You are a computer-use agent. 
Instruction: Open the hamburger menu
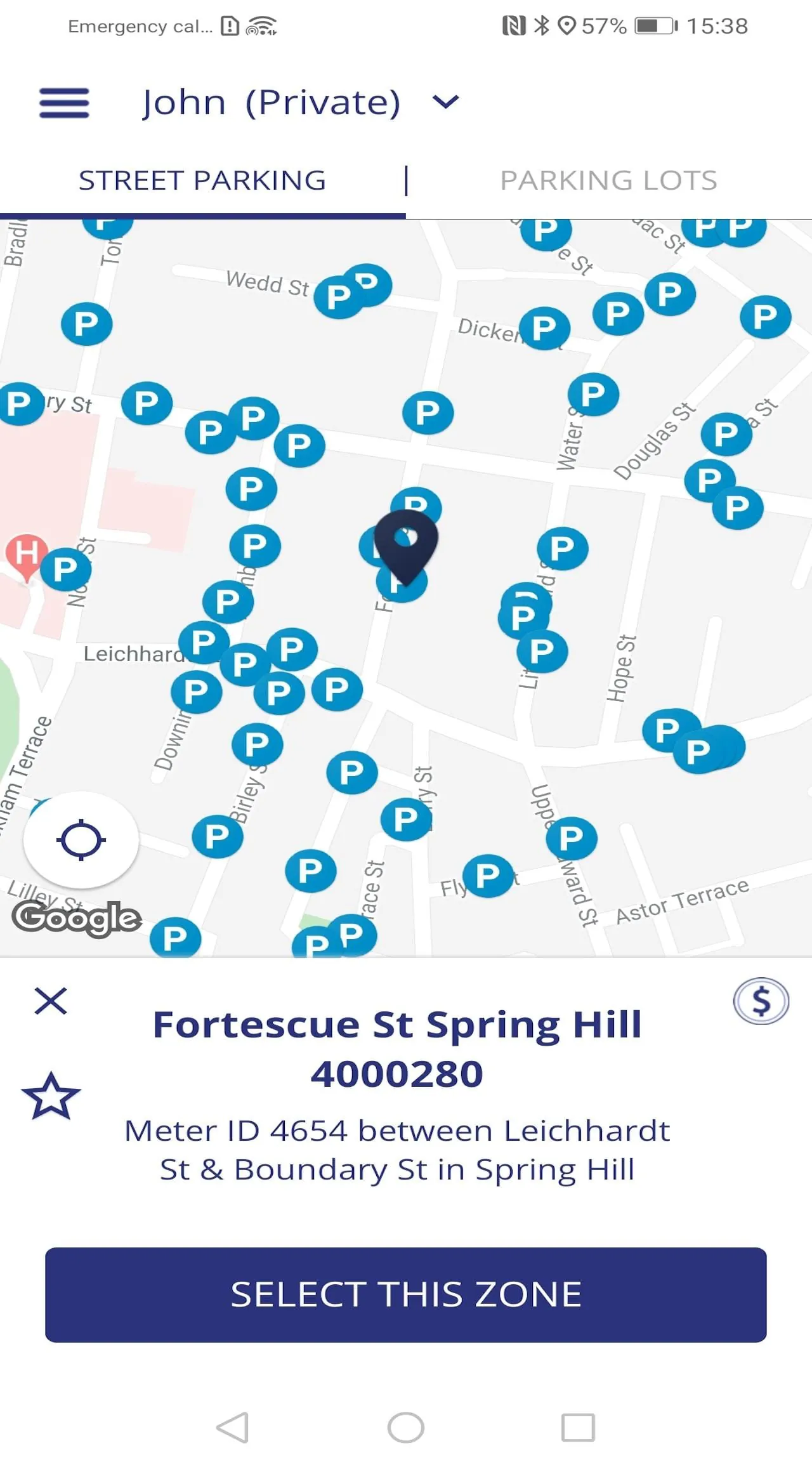tap(64, 103)
